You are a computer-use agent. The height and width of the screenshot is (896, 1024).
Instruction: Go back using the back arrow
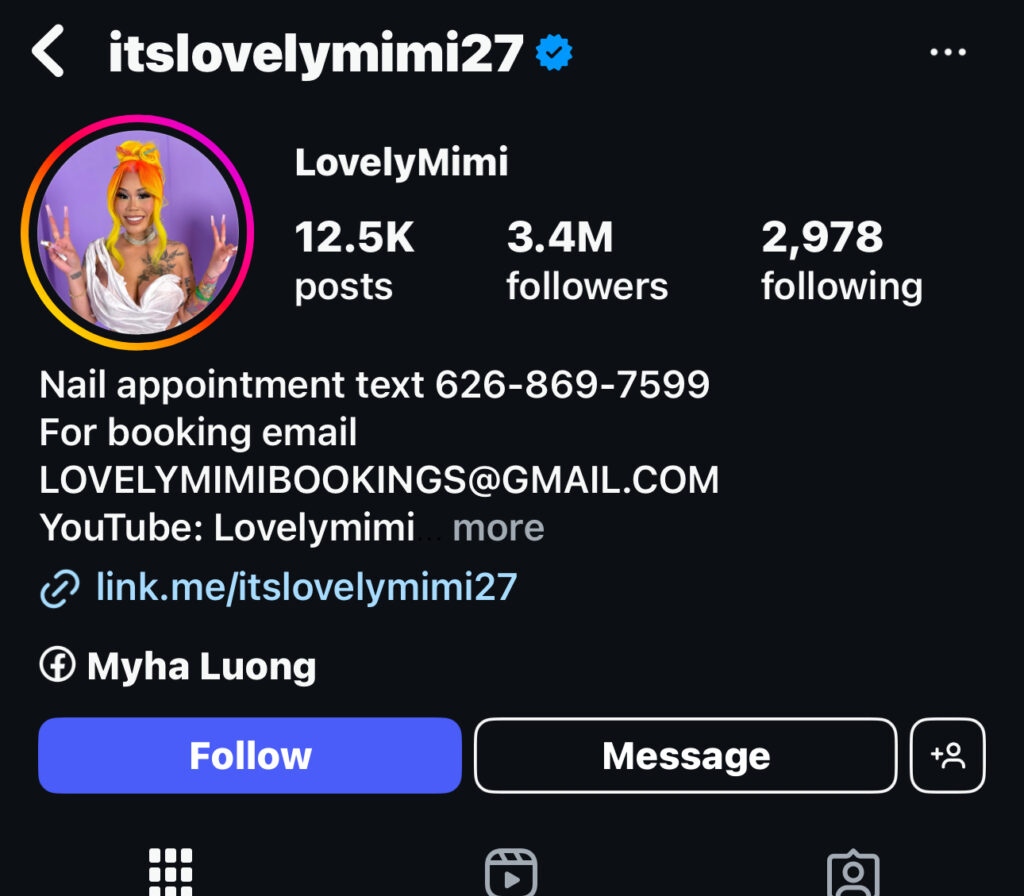[48, 52]
